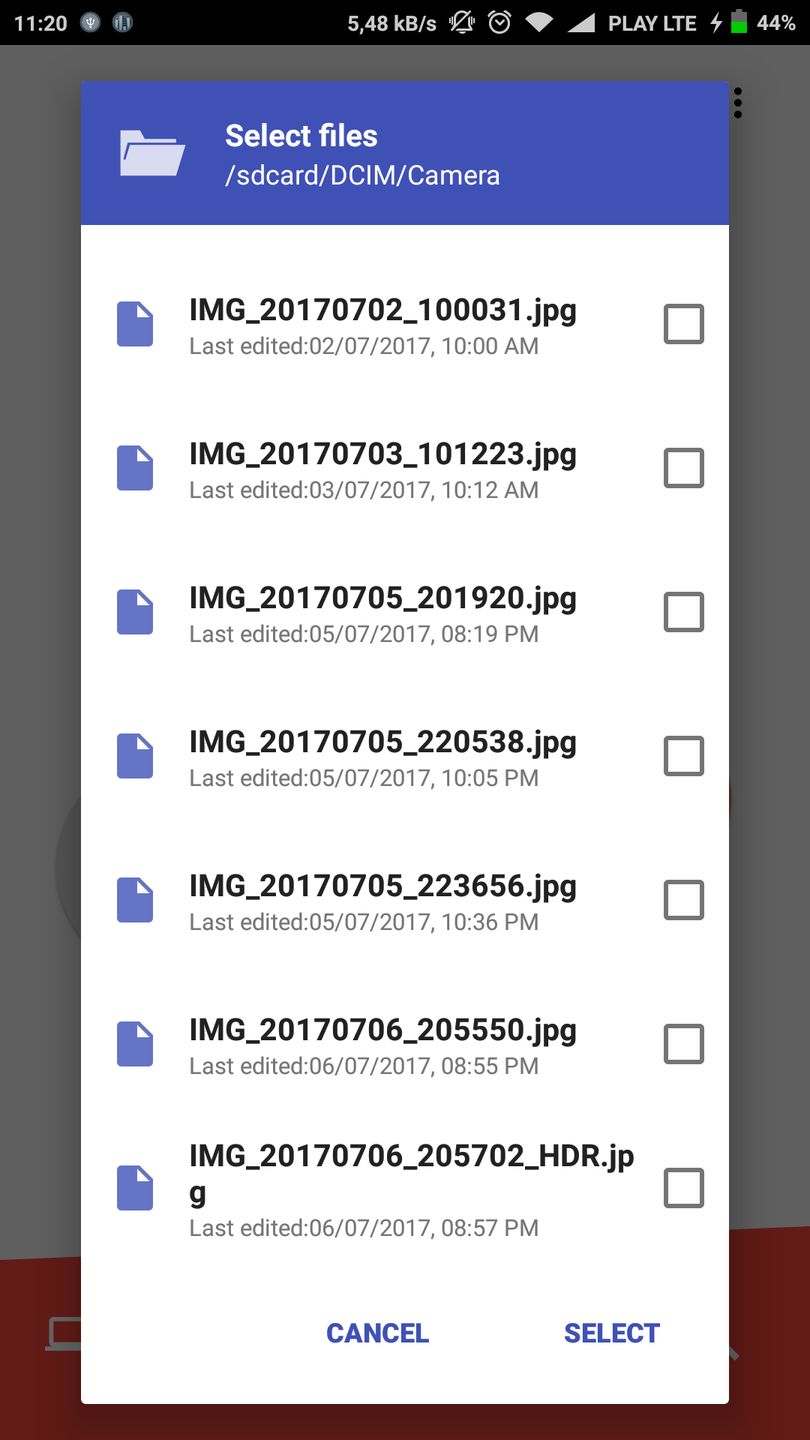Viewport: 810px width, 1440px height.
Task: Check the box for IMG_20170706_205702_HDR.jpg
Action: 684,1188
